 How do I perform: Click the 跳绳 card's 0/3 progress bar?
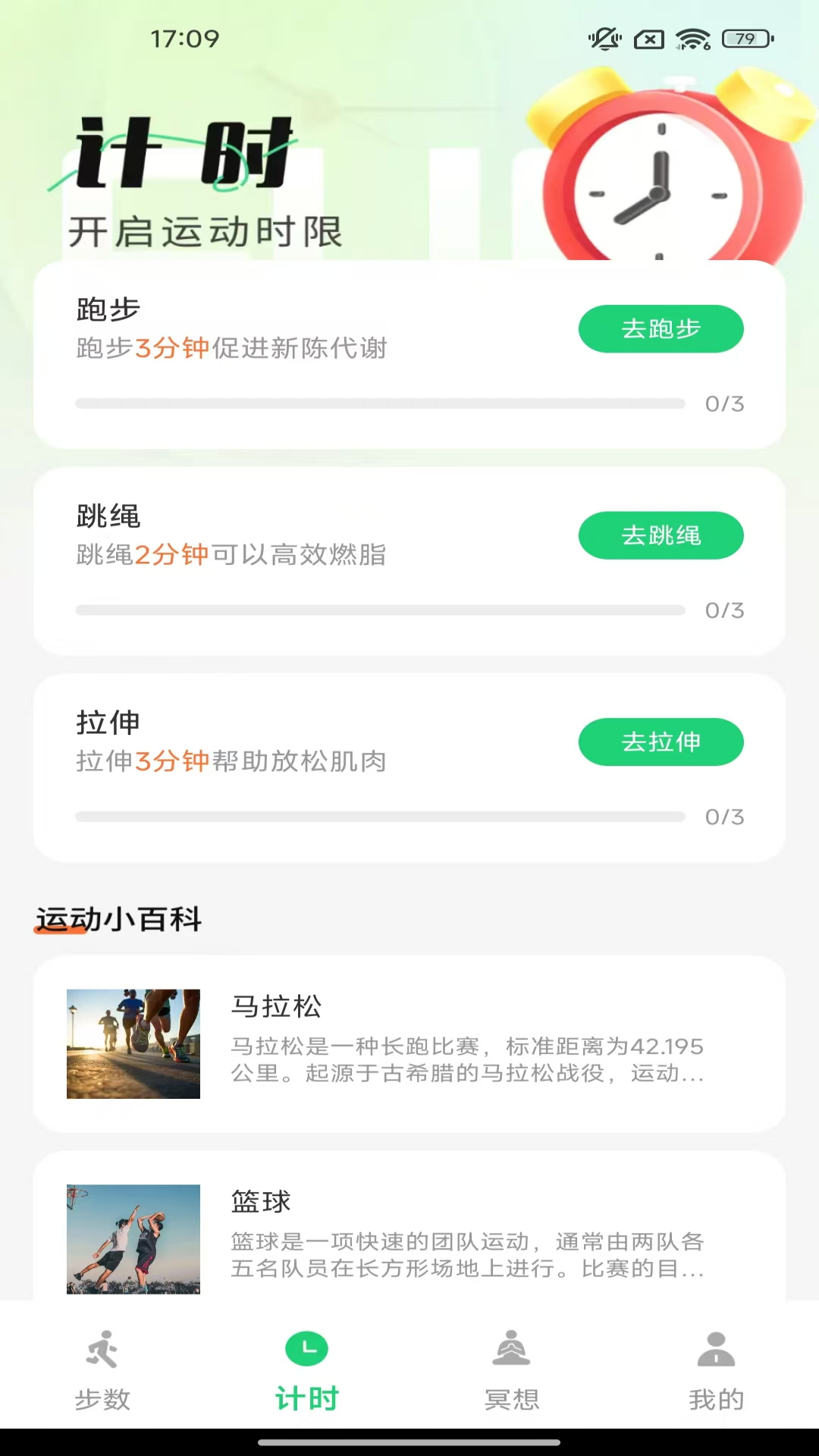pyautogui.click(x=379, y=610)
